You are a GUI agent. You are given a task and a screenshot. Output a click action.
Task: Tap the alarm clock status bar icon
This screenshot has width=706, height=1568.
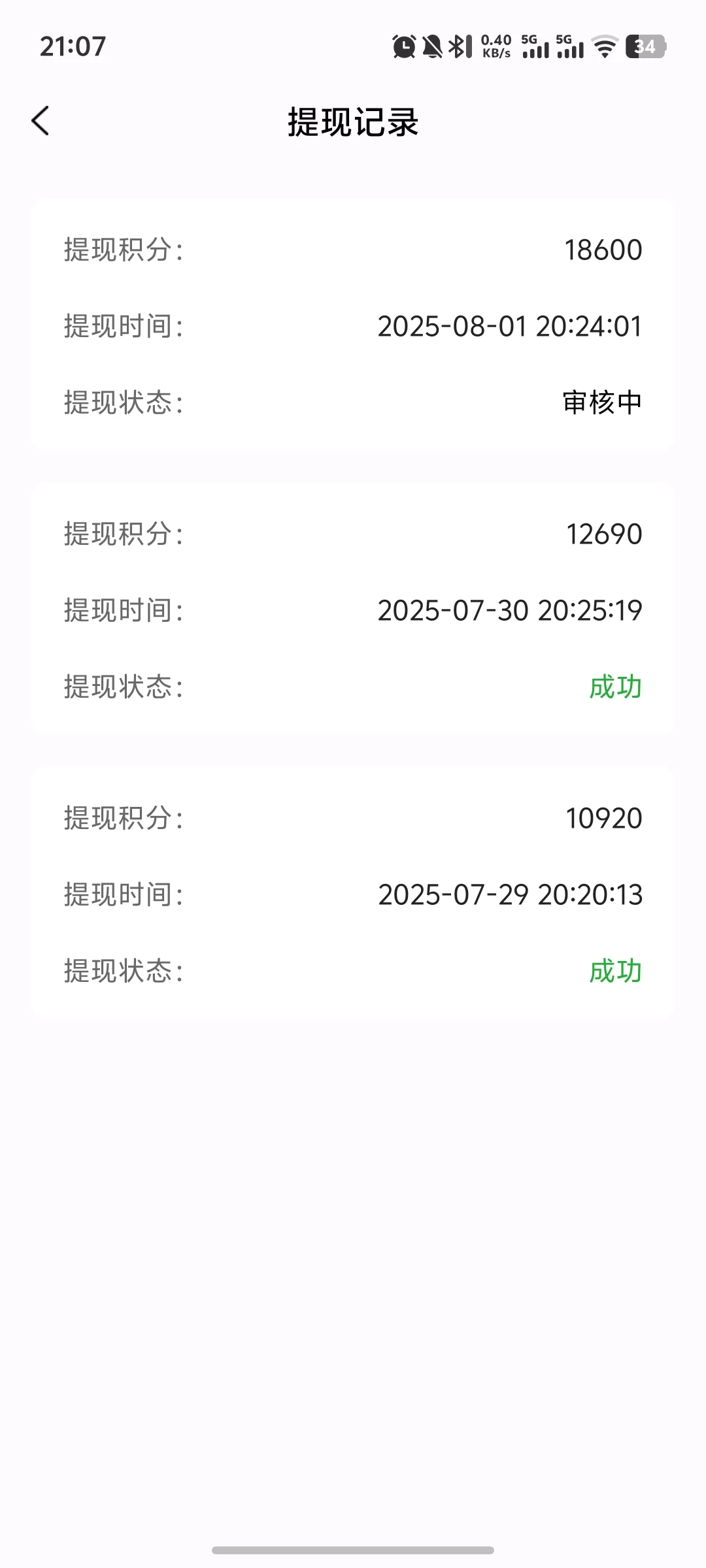pos(403,44)
